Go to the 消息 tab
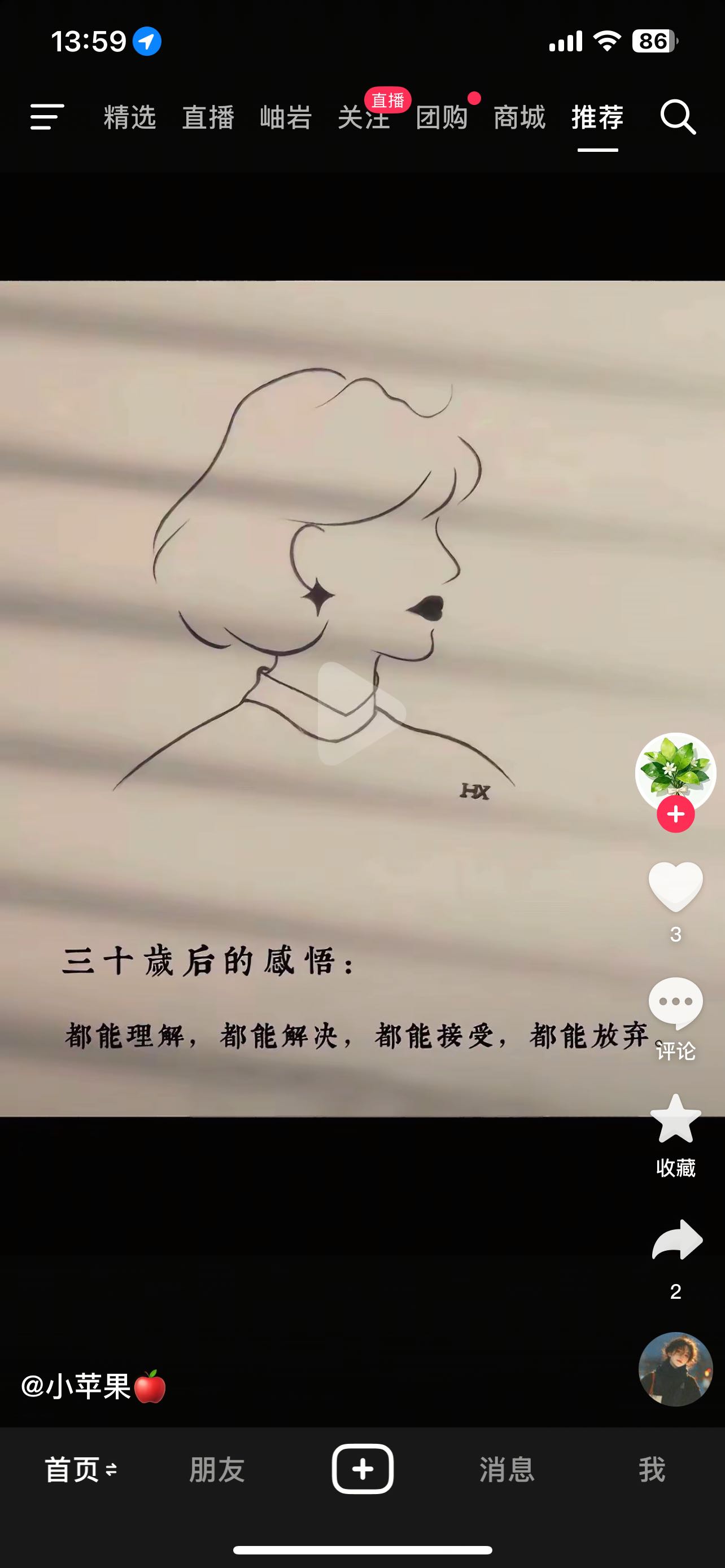 coord(506,1469)
